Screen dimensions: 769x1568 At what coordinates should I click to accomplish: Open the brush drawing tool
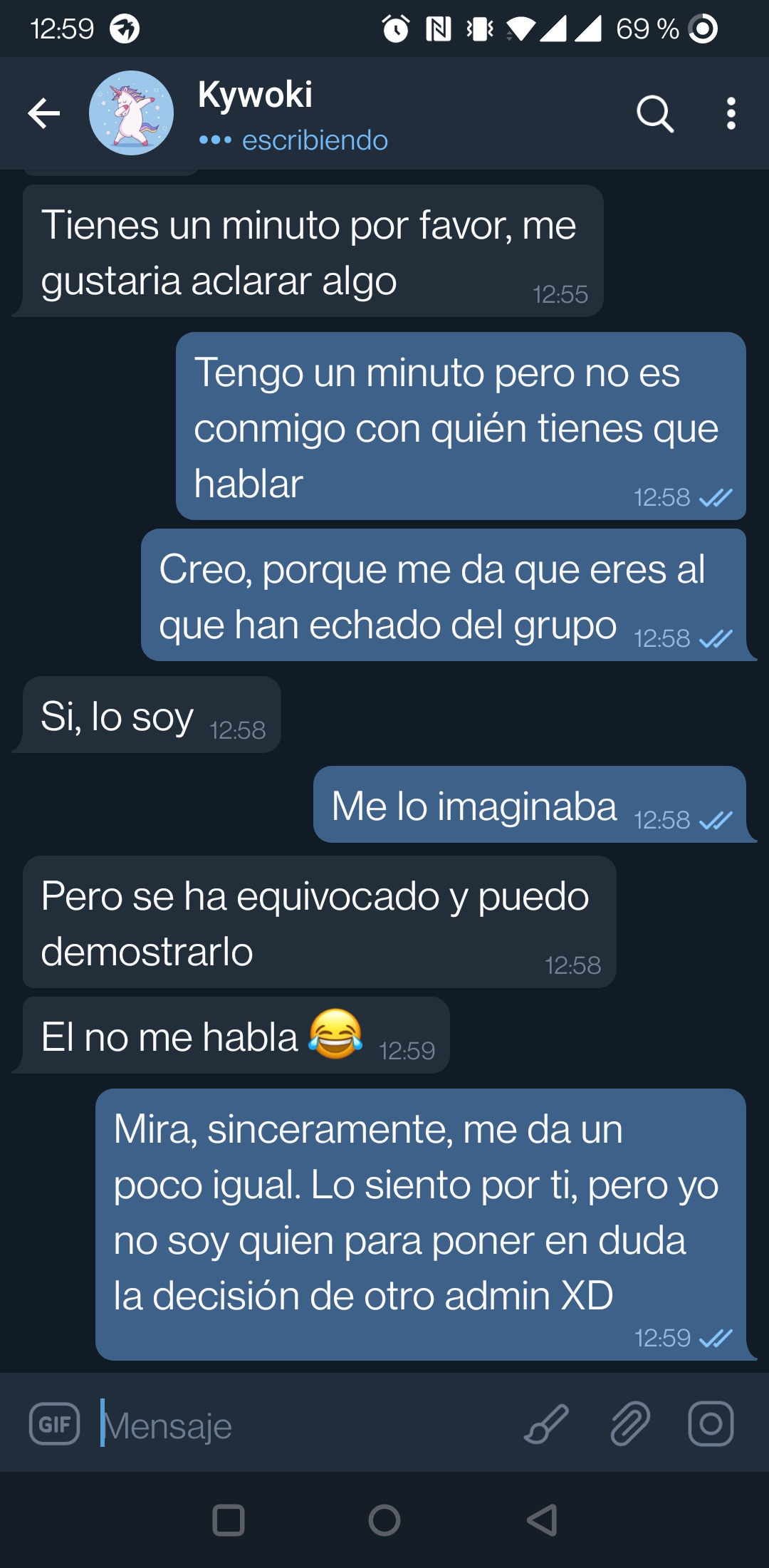pos(547,1424)
